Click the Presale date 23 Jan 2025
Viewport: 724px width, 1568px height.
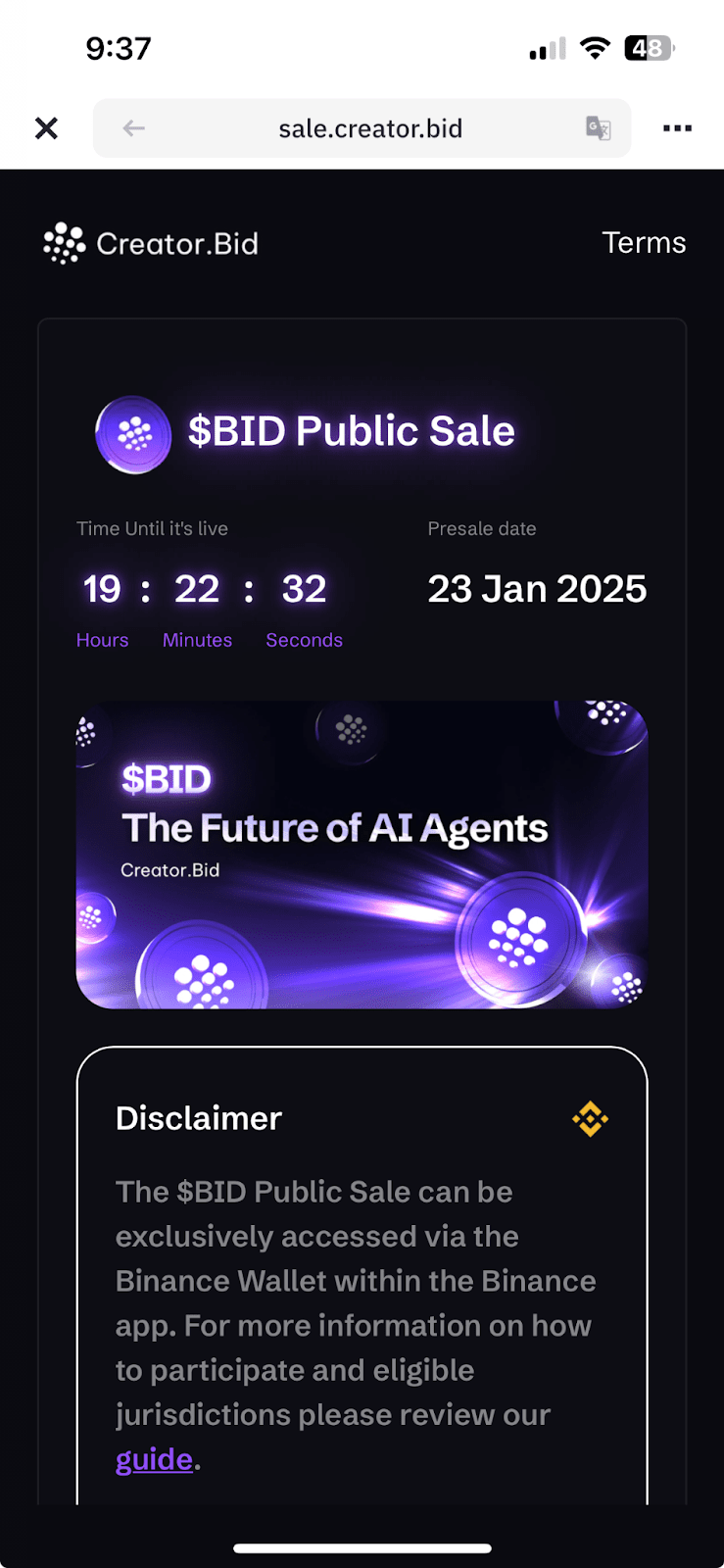point(537,588)
